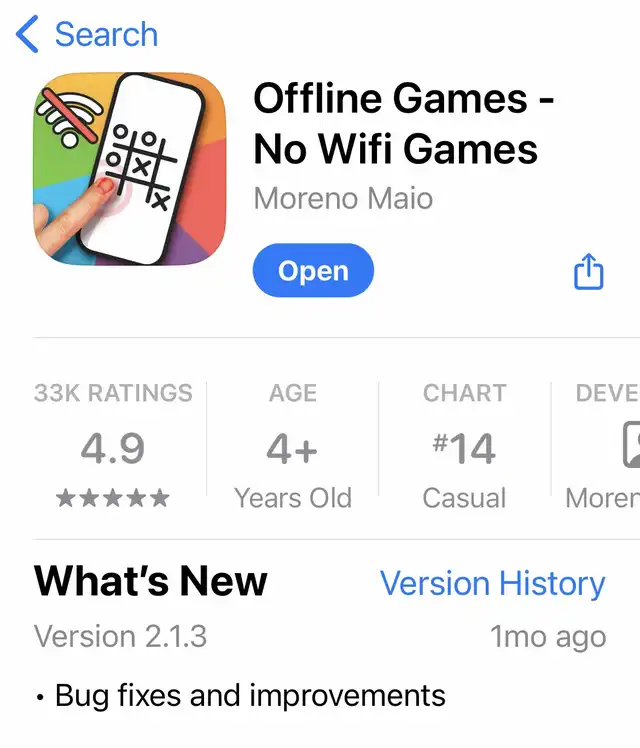The image size is (640, 748).
Task: Open Version History
Action: [x=492, y=583]
